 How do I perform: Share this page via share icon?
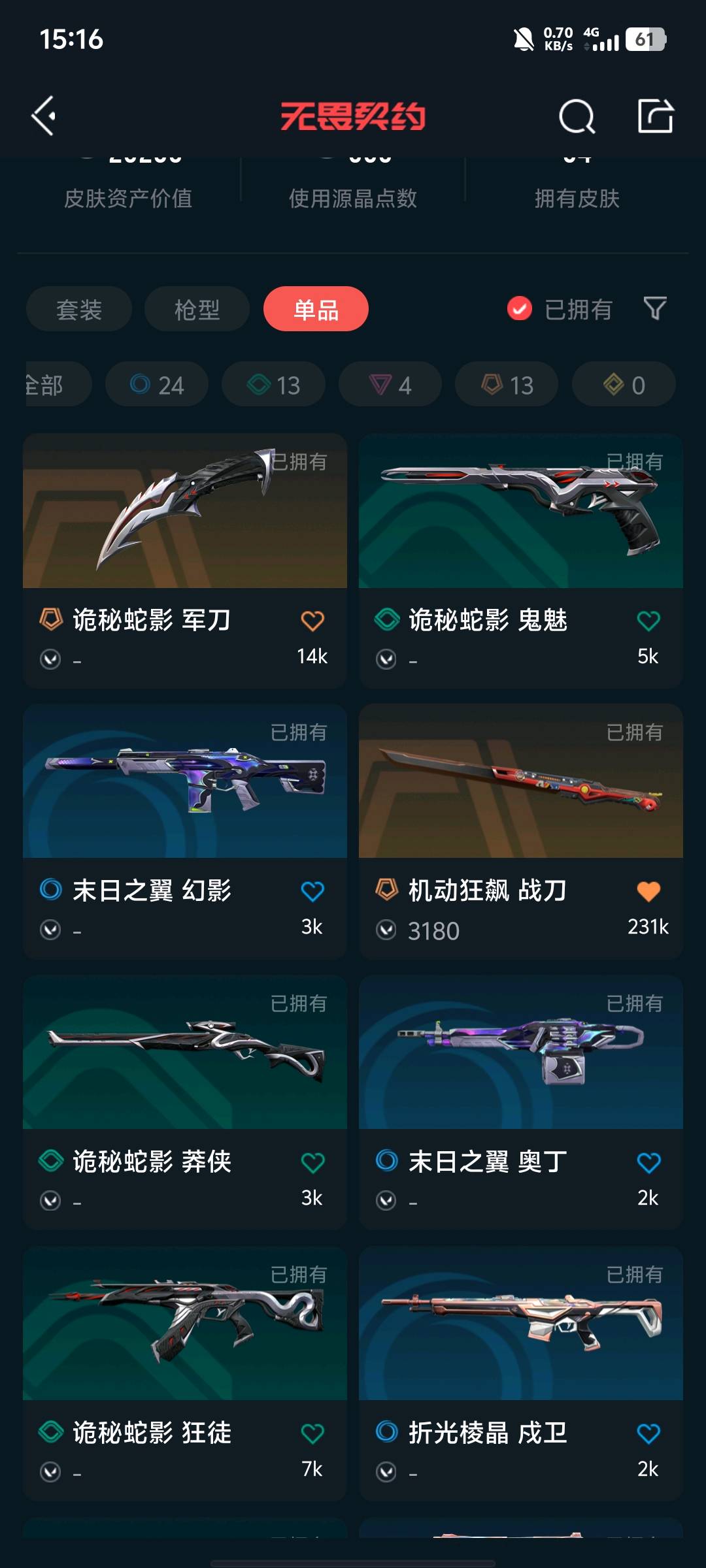click(x=655, y=116)
